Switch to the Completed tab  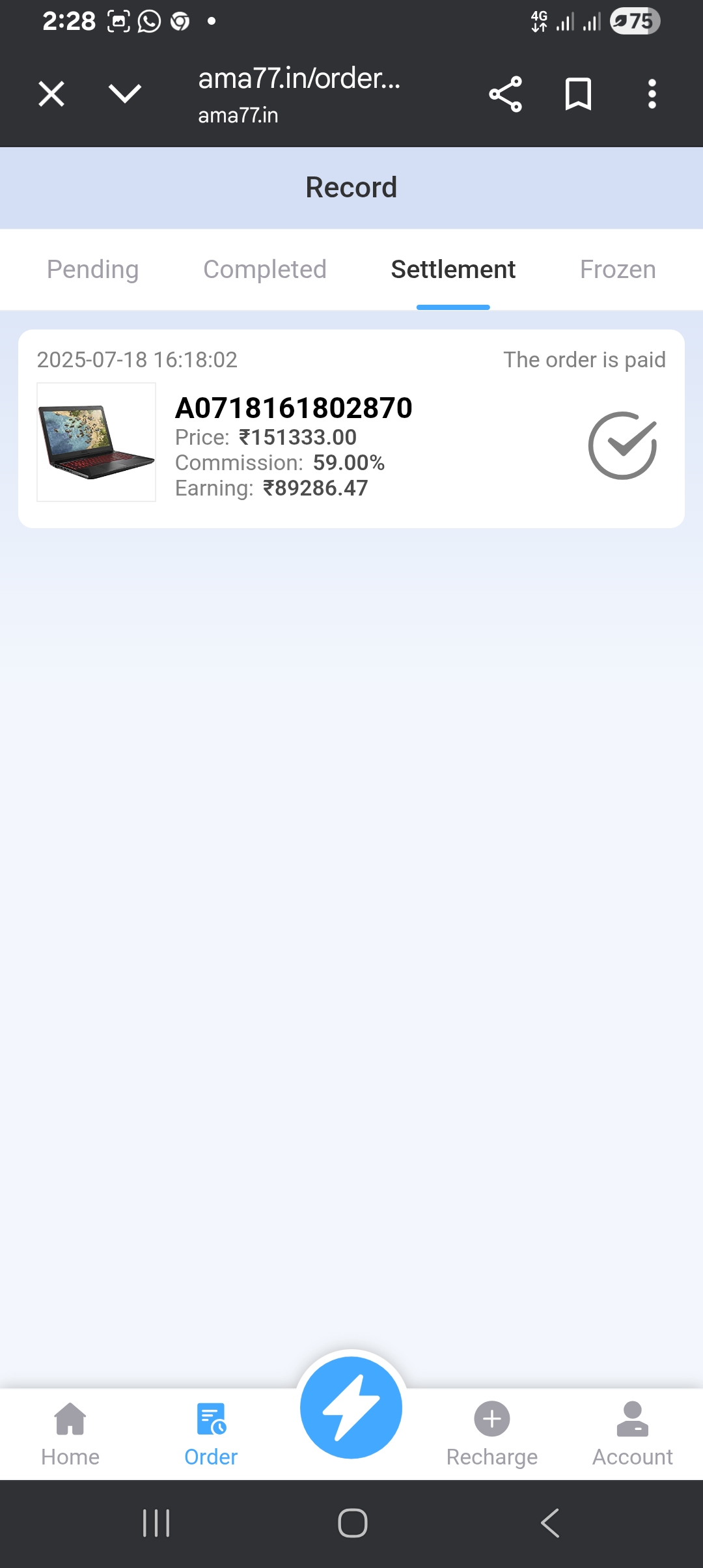click(264, 270)
